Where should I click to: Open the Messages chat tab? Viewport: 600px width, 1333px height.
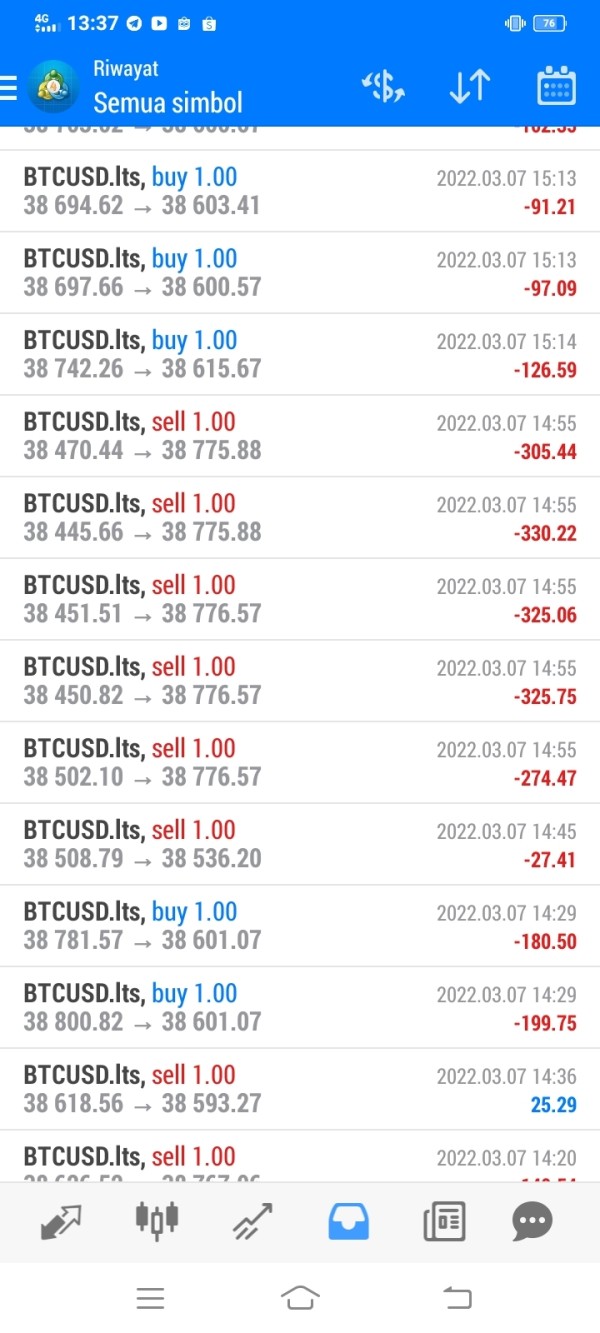532,1221
